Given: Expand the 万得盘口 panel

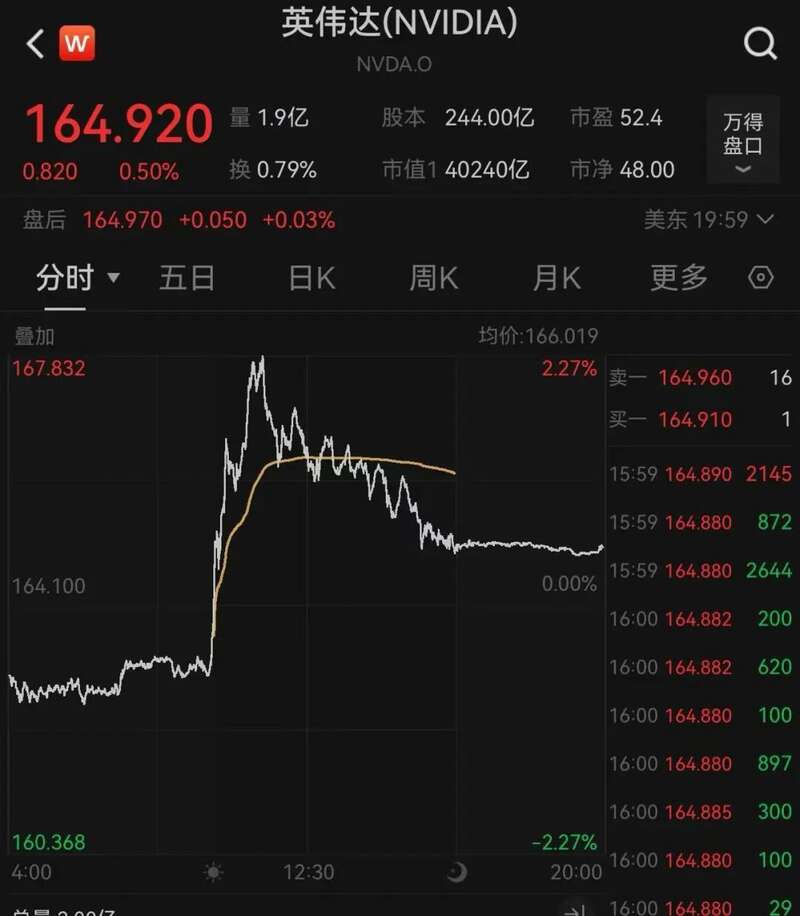Looking at the screenshot, I should pyautogui.click(x=743, y=140).
